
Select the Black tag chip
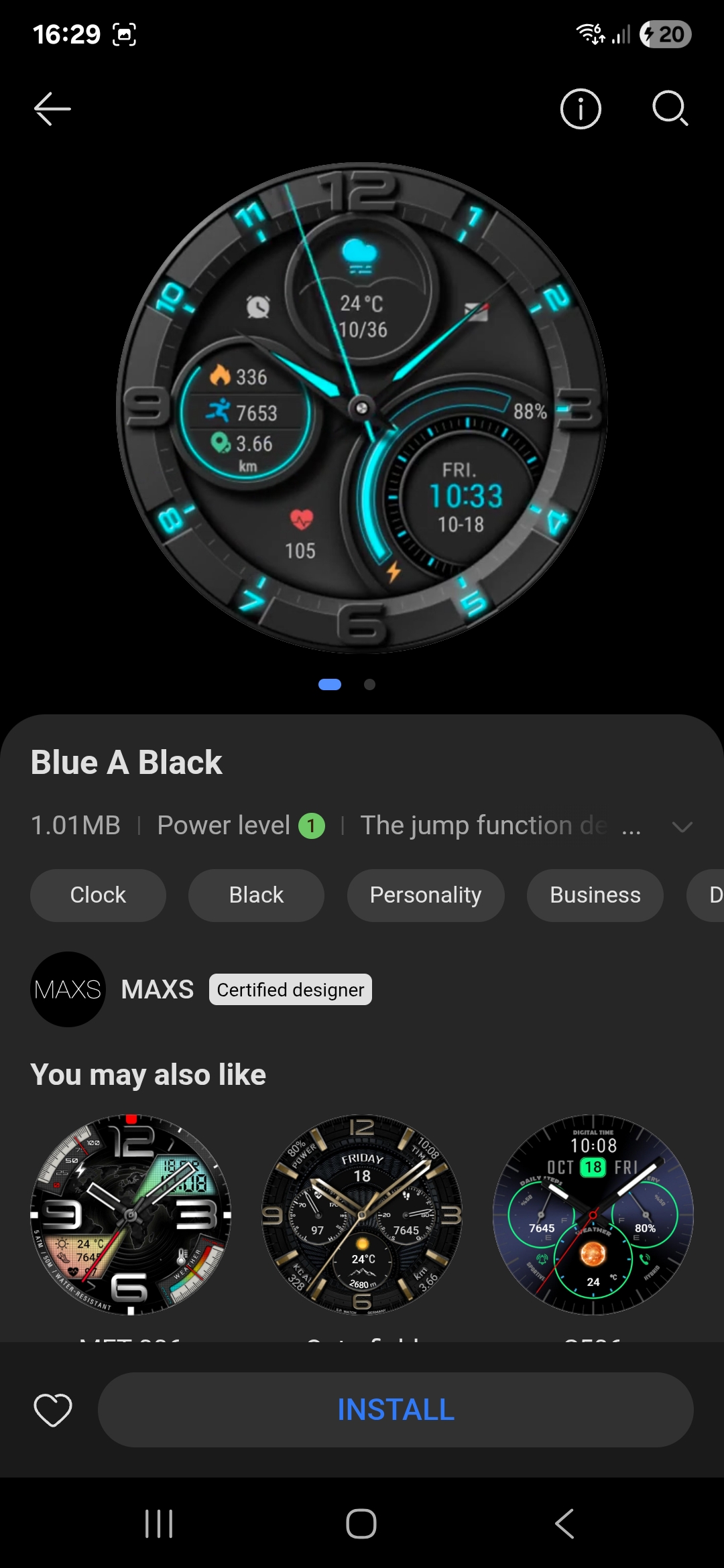click(256, 895)
